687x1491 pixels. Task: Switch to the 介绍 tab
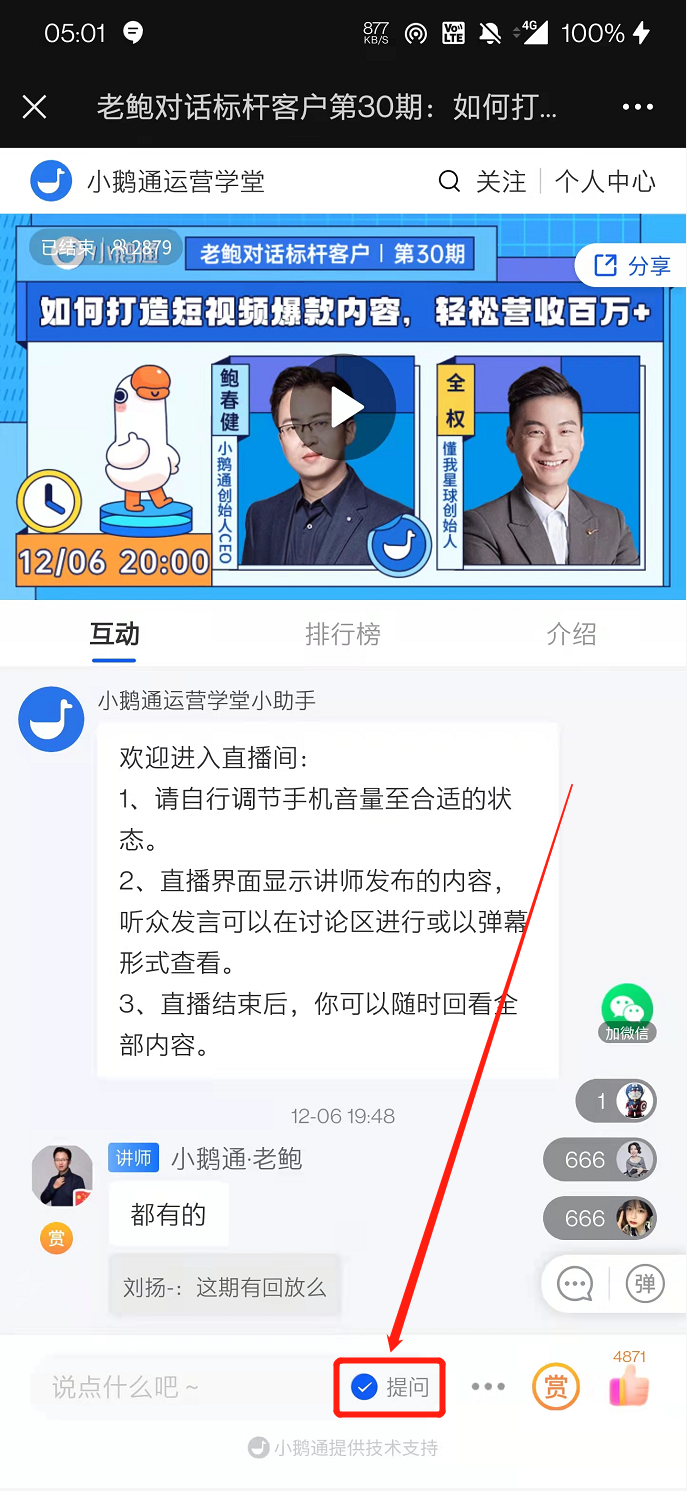pos(571,634)
